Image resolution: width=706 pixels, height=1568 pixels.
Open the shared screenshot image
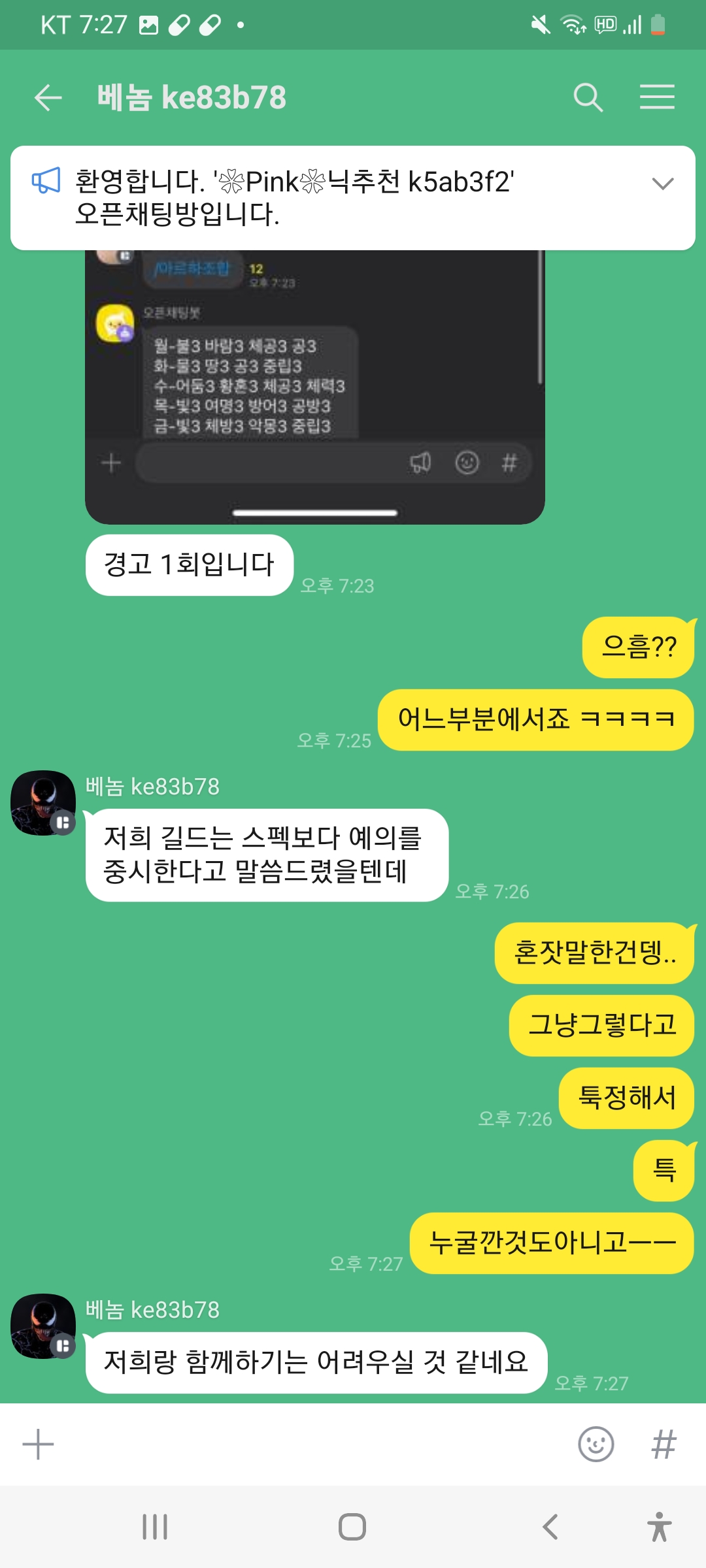coord(314,387)
